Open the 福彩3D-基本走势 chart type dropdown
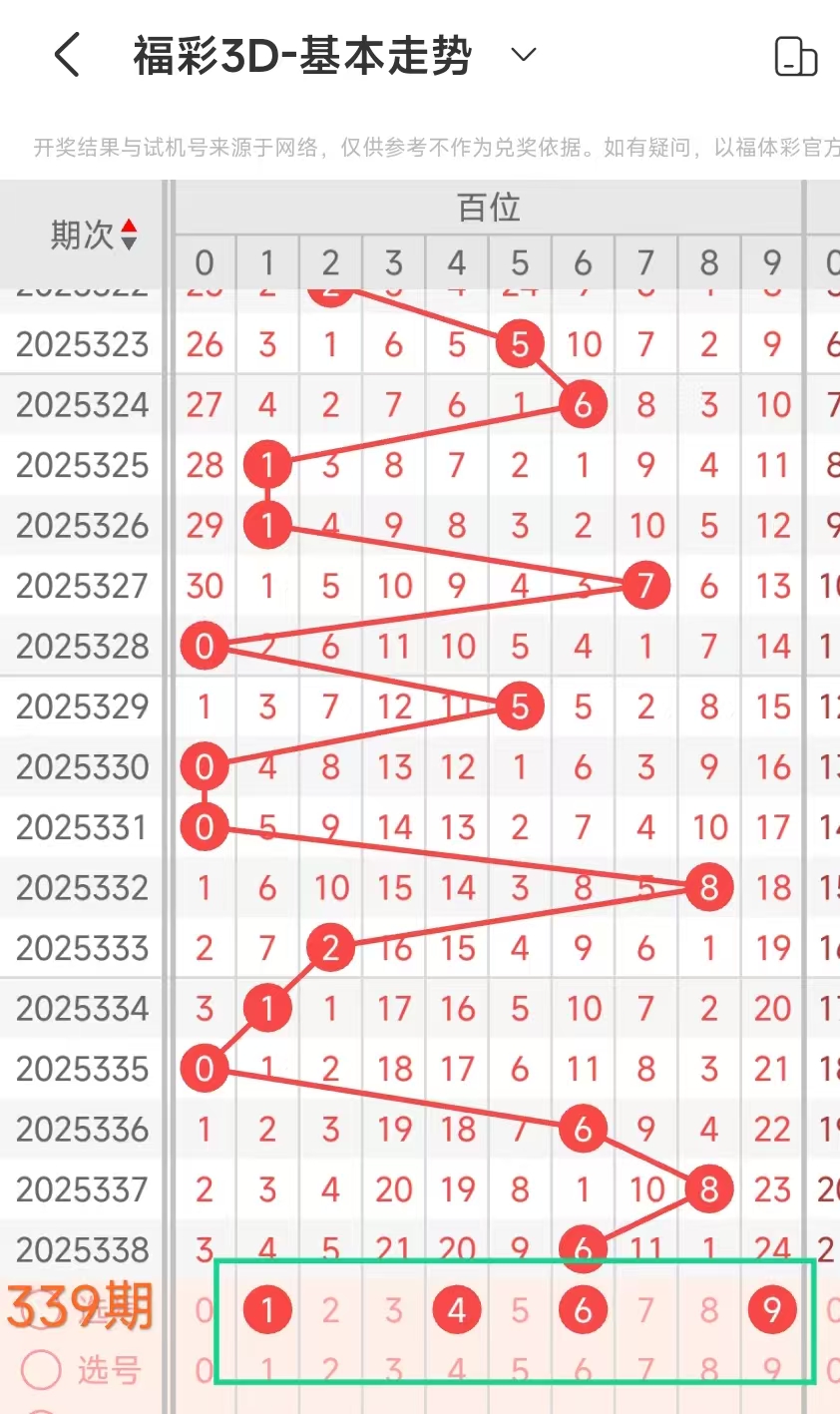The height and width of the screenshot is (1414, 840). click(523, 55)
